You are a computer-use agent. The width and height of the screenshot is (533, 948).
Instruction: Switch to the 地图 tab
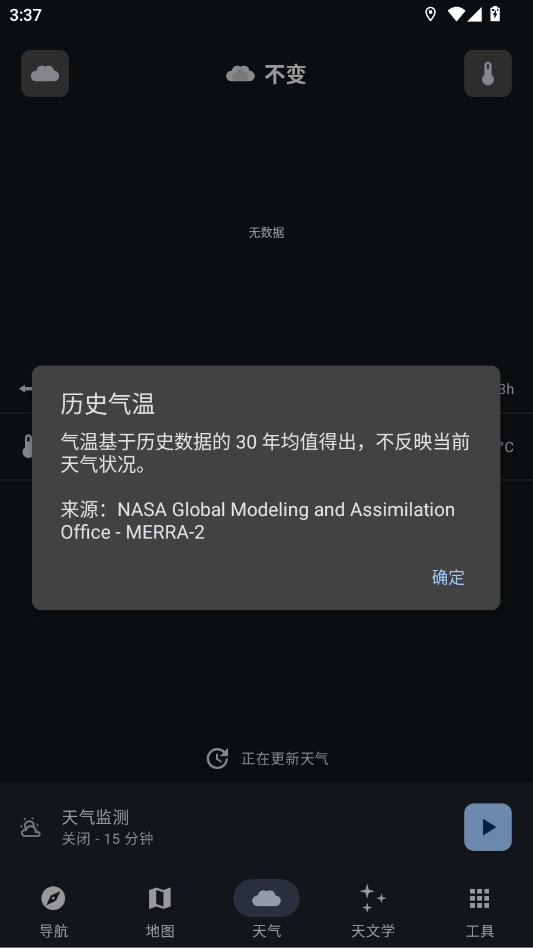tap(160, 912)
